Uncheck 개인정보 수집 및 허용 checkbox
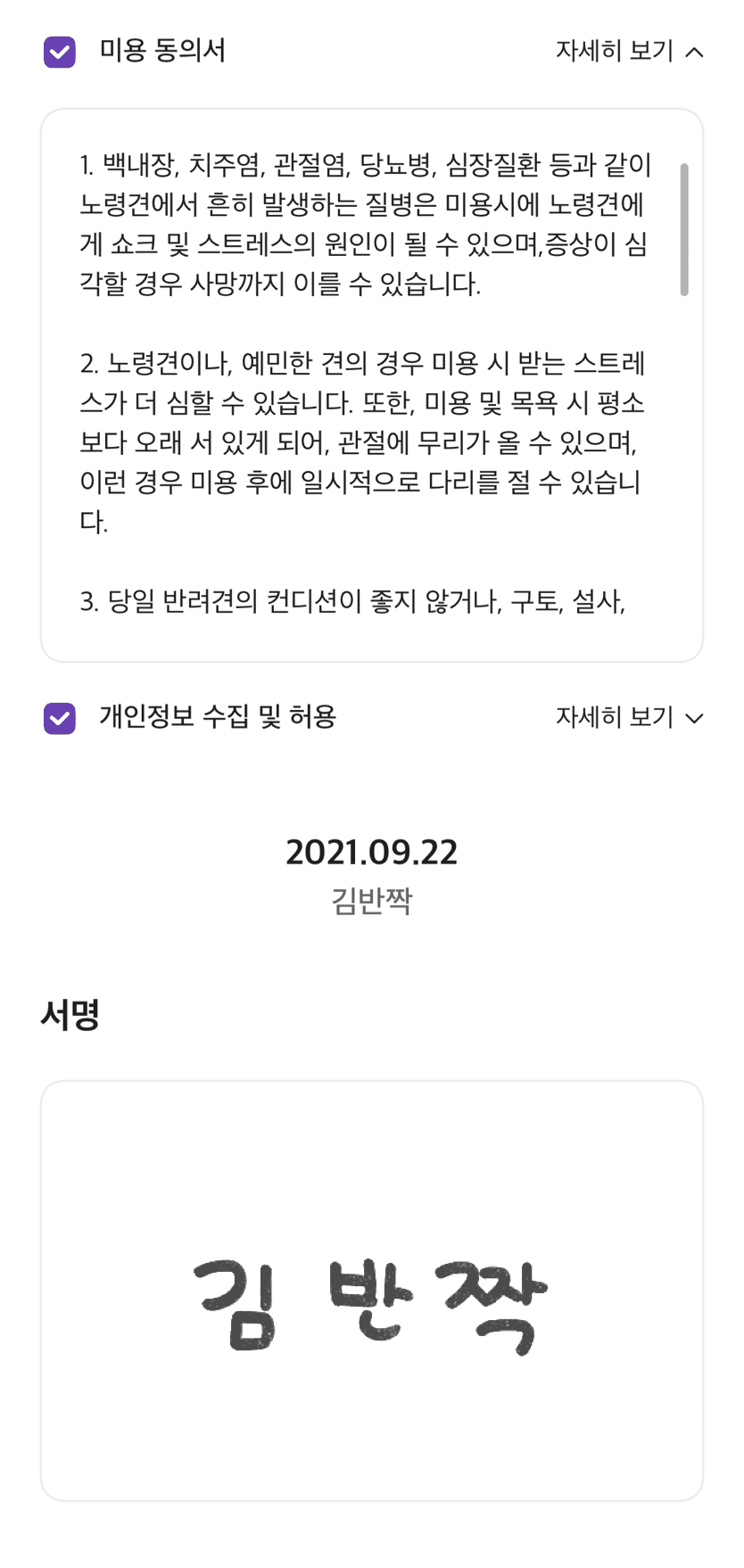This screenshot has width=744, height=1568. click(x=60, y=718)
